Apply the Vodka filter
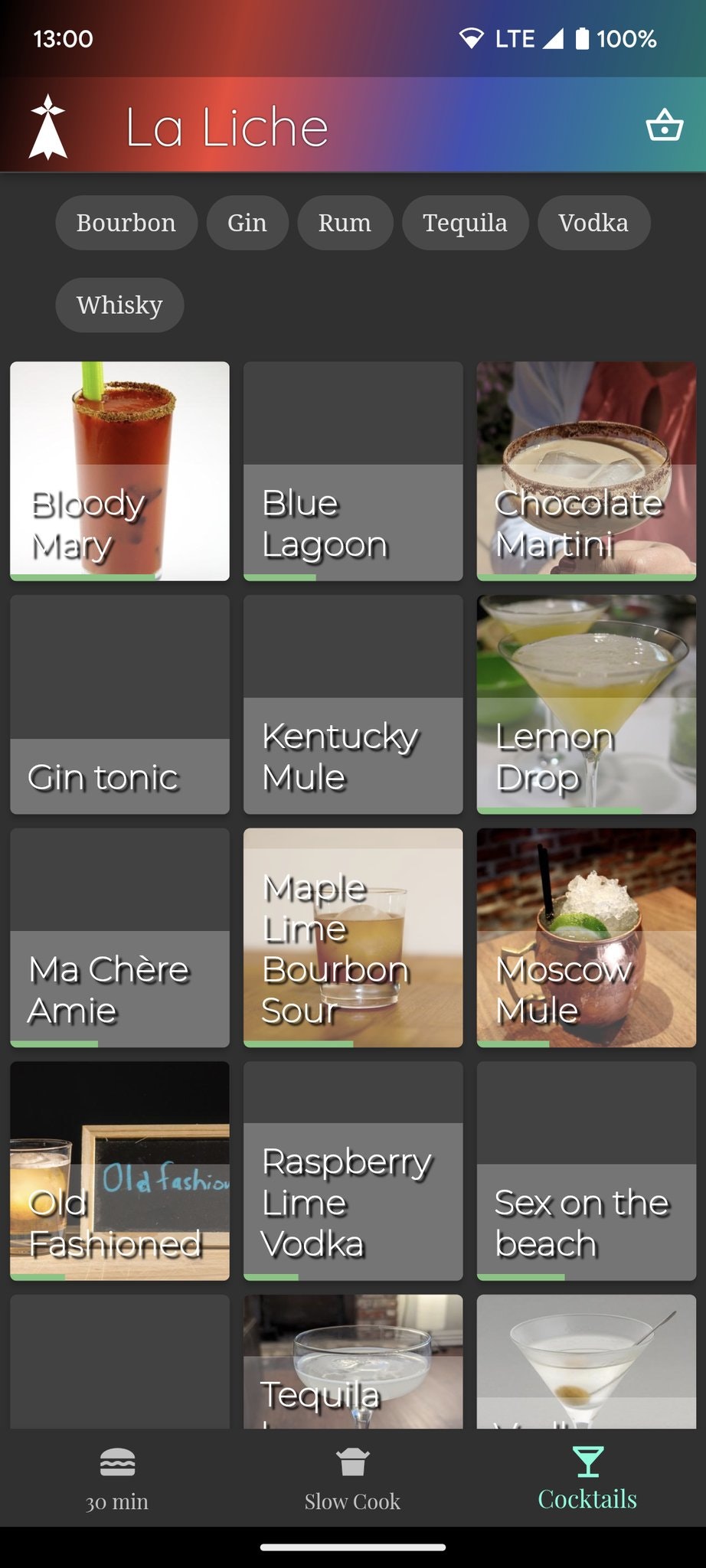This screenshot has height=1568, width=706. (x=593, y=223)
